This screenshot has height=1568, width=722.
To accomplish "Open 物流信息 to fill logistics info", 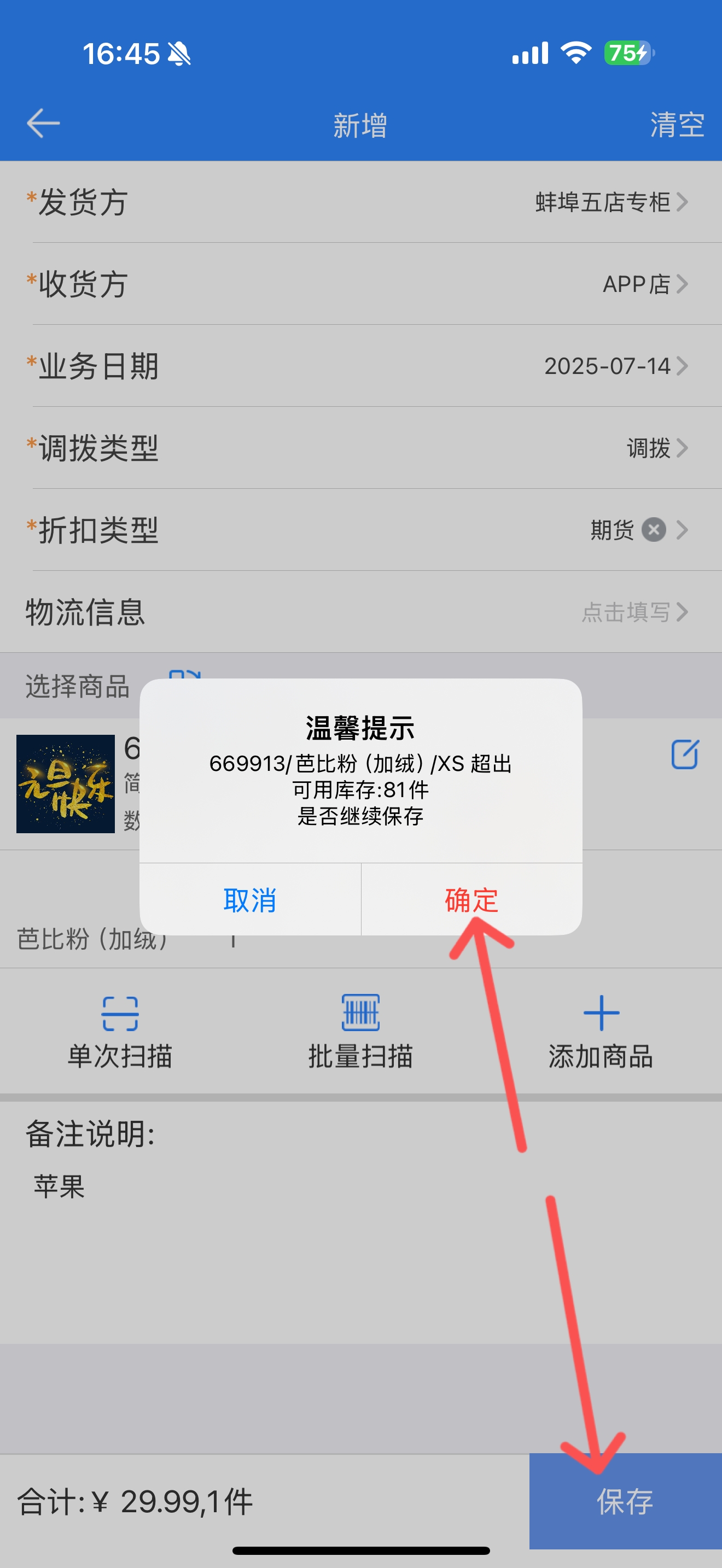I will click(361, 612).
